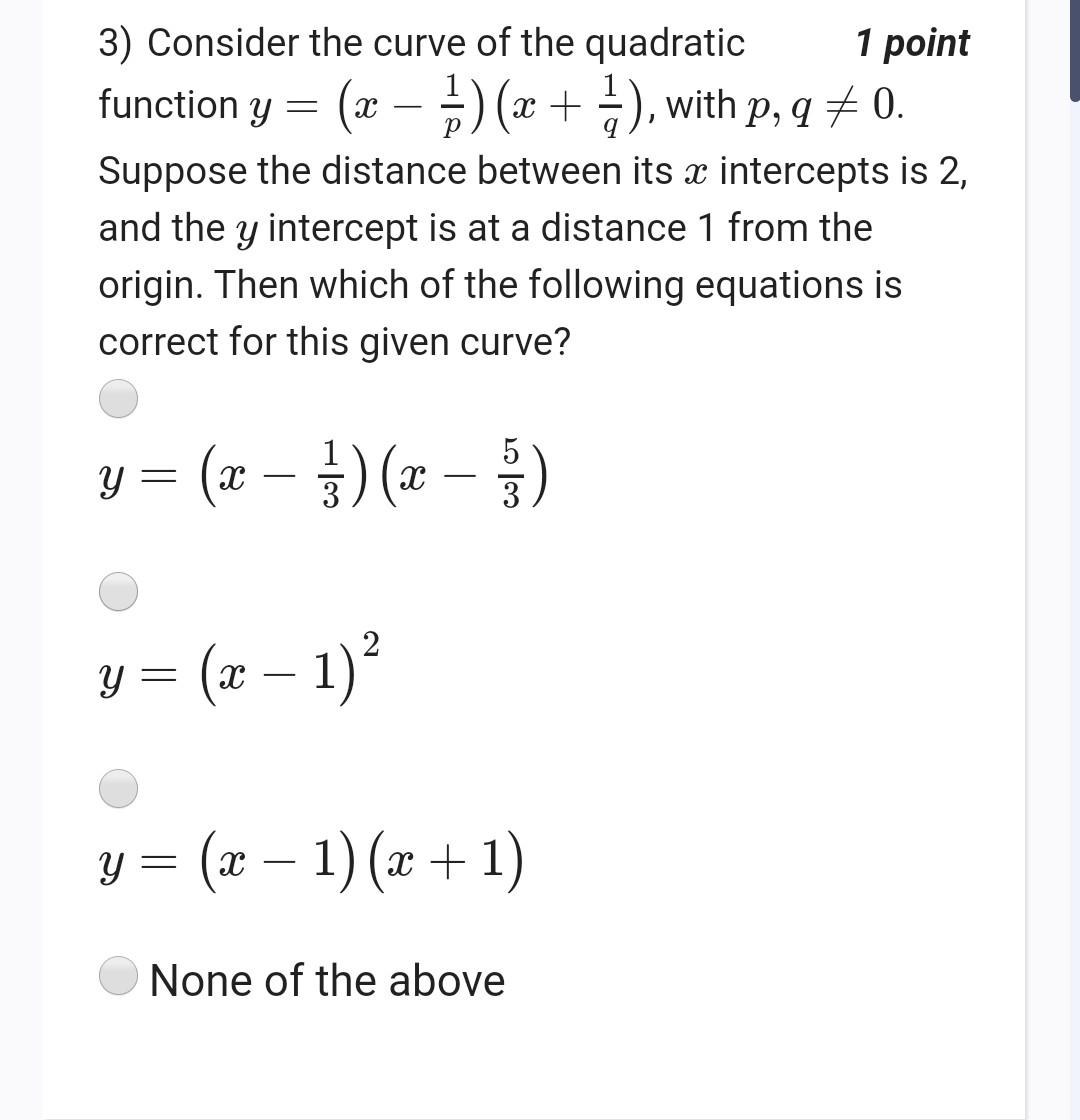The height and width of the screenshot is (1120, 1080).
Task: Click the None of the above text label
Action: pos(326,981)
